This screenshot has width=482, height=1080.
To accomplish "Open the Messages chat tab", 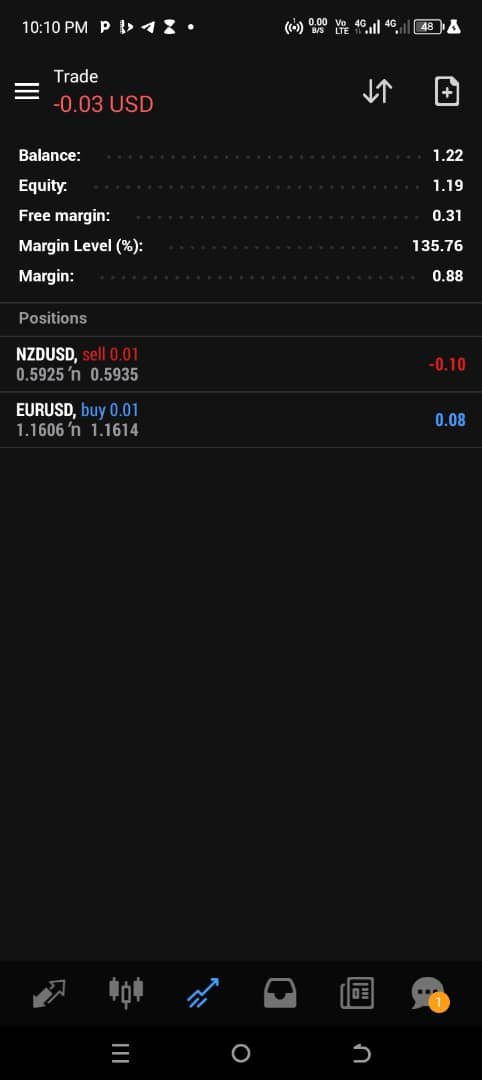I will click(x=429, y=994).
